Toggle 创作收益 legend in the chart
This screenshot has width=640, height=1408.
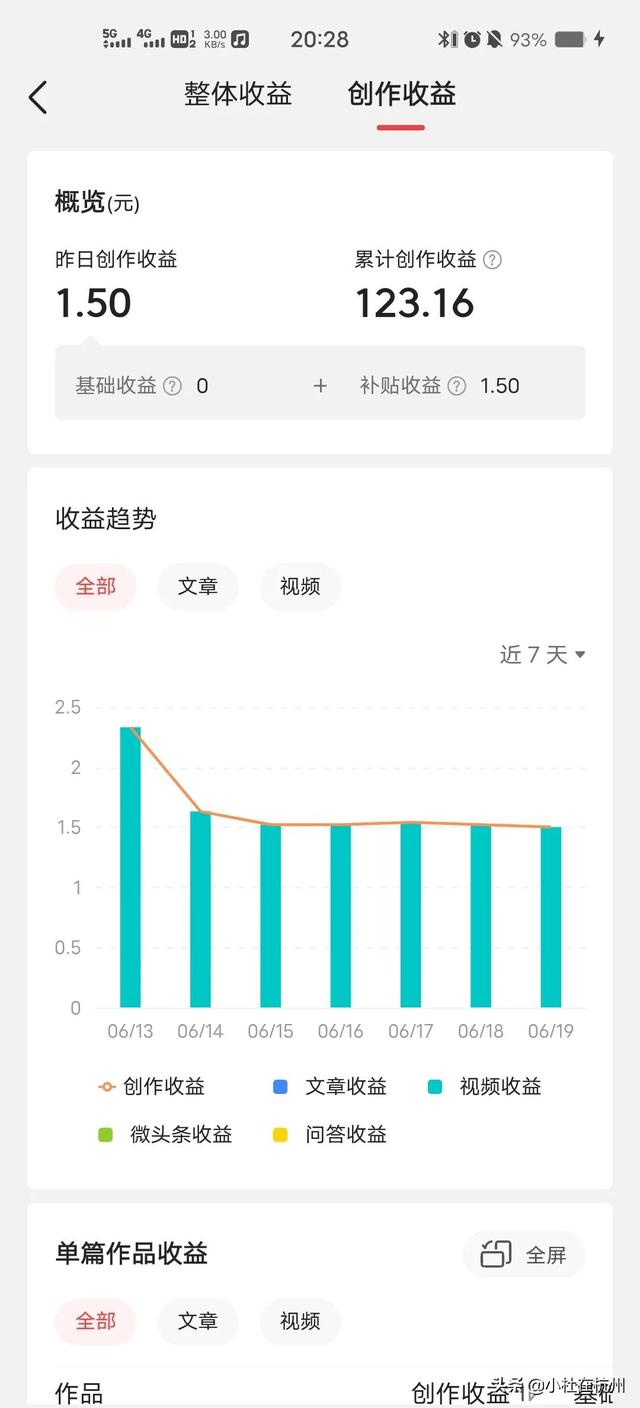(x=152, y=1087)
